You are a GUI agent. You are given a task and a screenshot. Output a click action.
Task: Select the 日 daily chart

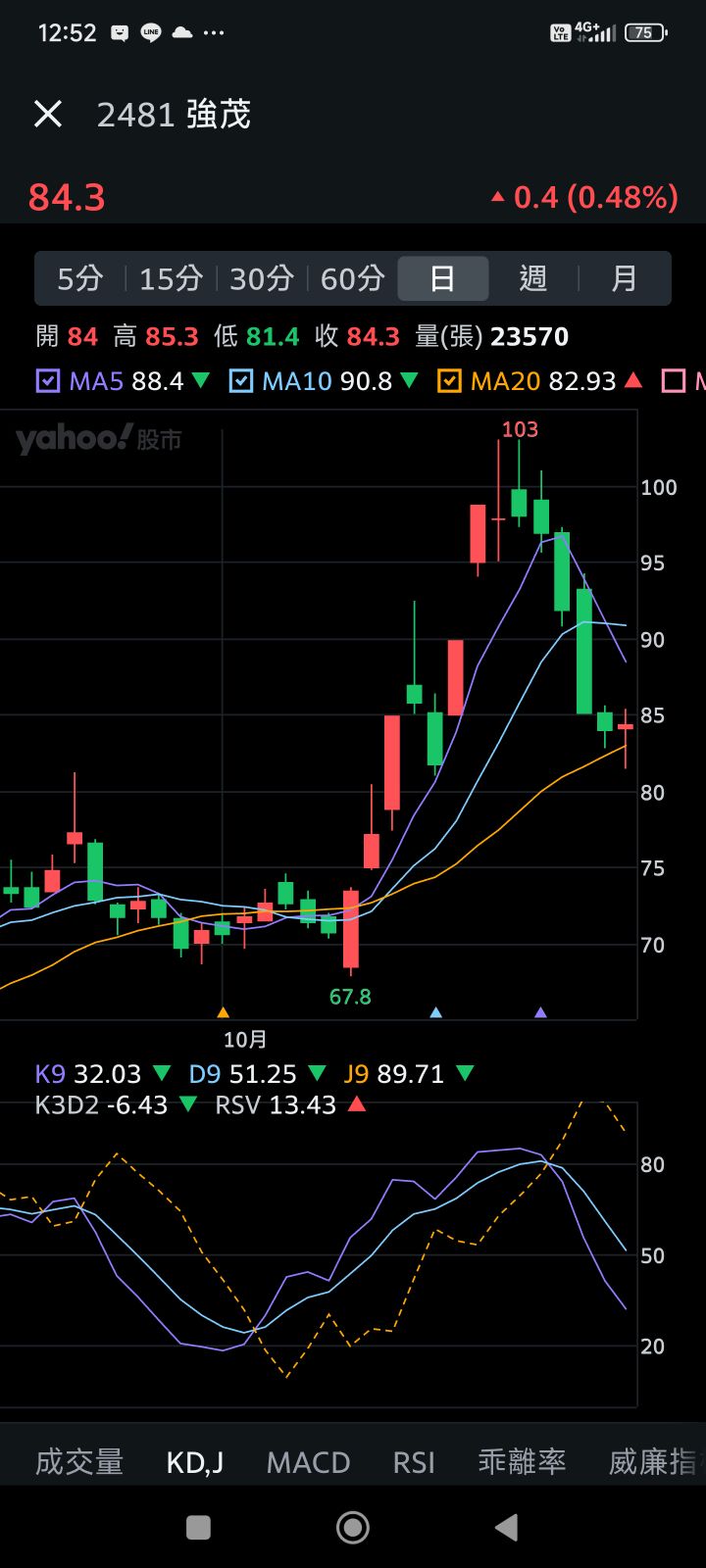[442, 279]
